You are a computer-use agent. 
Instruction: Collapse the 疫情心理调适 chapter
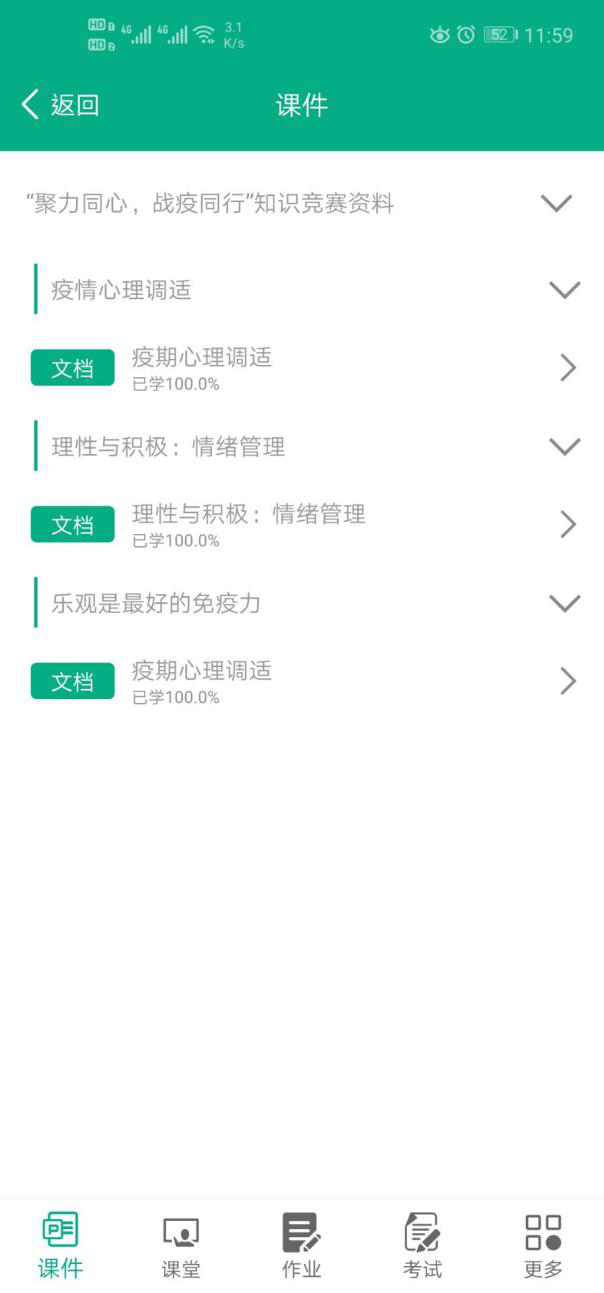click(565, 290)
